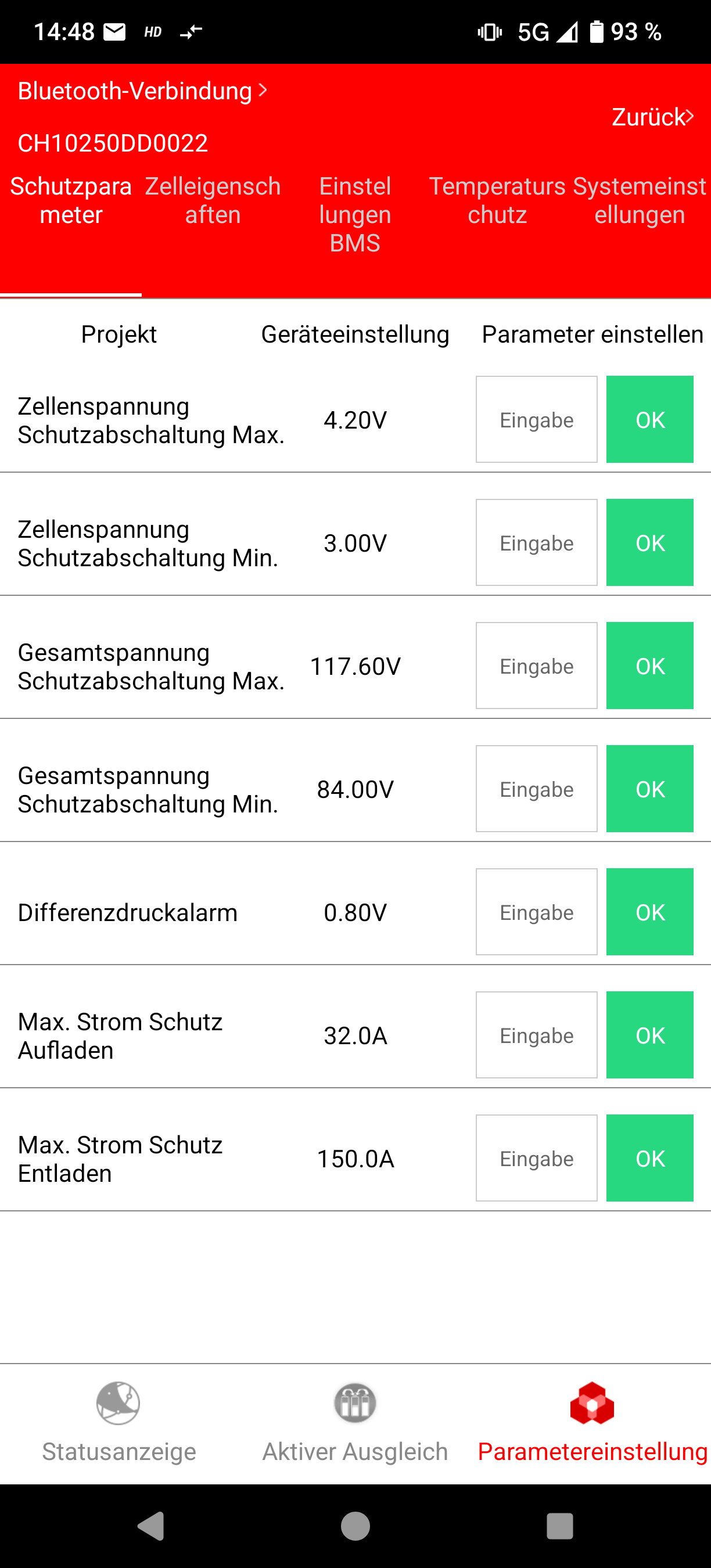
Task: Tap Zurück to go back
Action: (x=652, y=117)
